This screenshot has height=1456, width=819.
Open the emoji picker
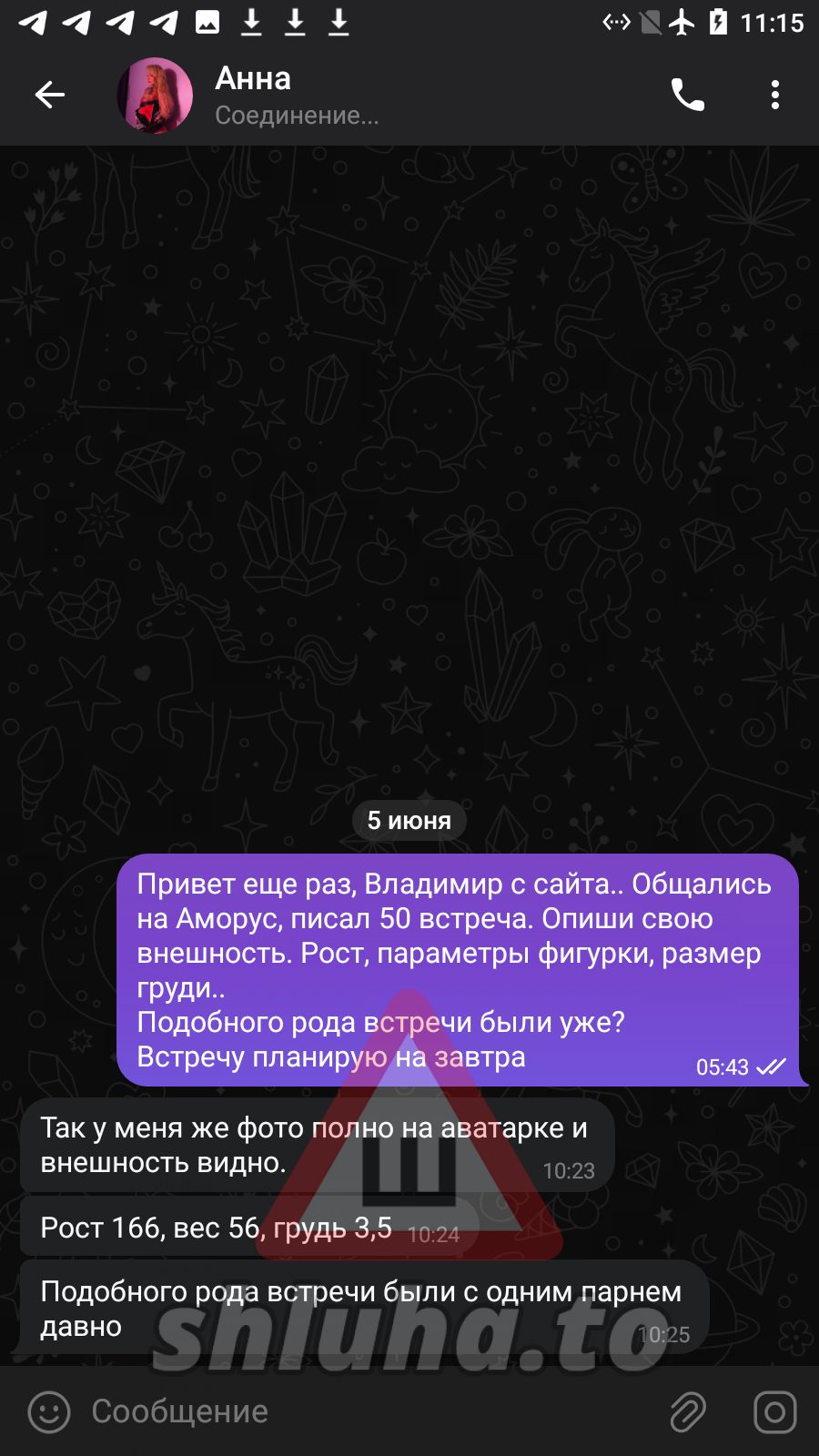[x=49, y=1411]
